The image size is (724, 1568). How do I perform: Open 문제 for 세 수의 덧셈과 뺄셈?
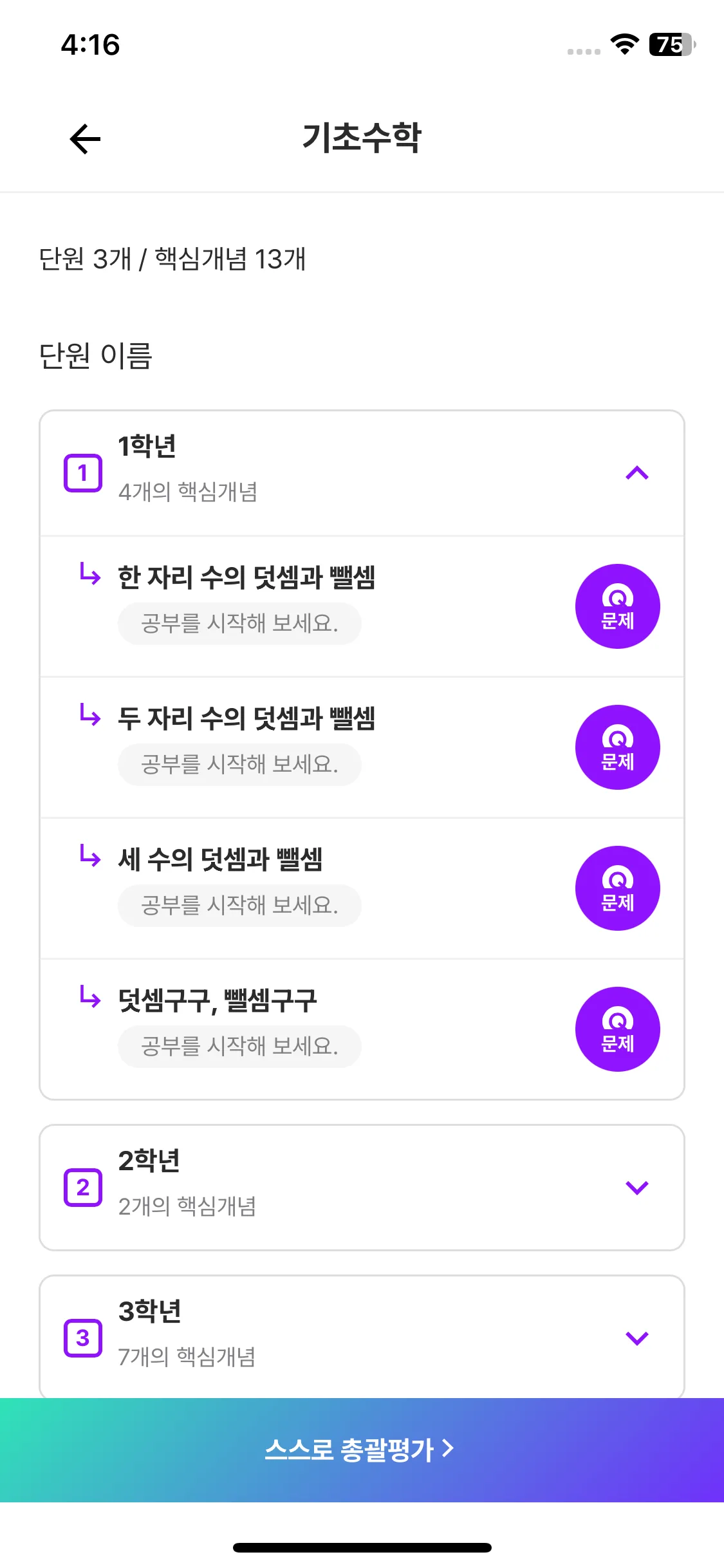click(x=617, y=888)
